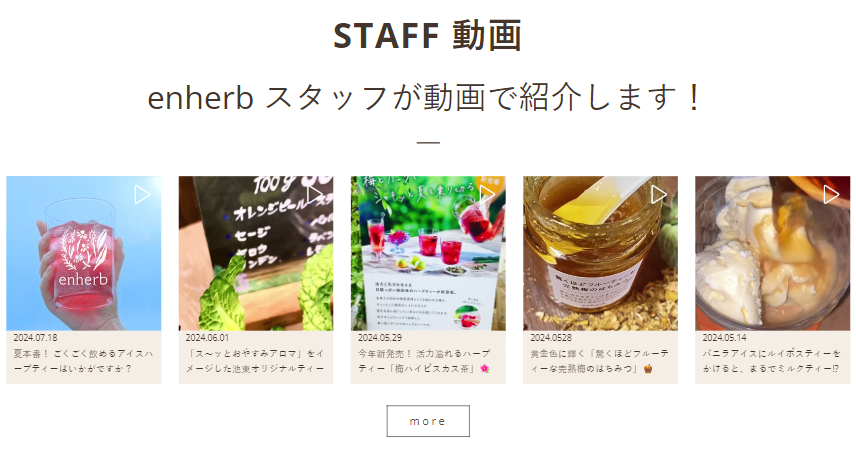Open the 2024.05.14 vanilla ice rooibos video

click(x=772, y=254)
